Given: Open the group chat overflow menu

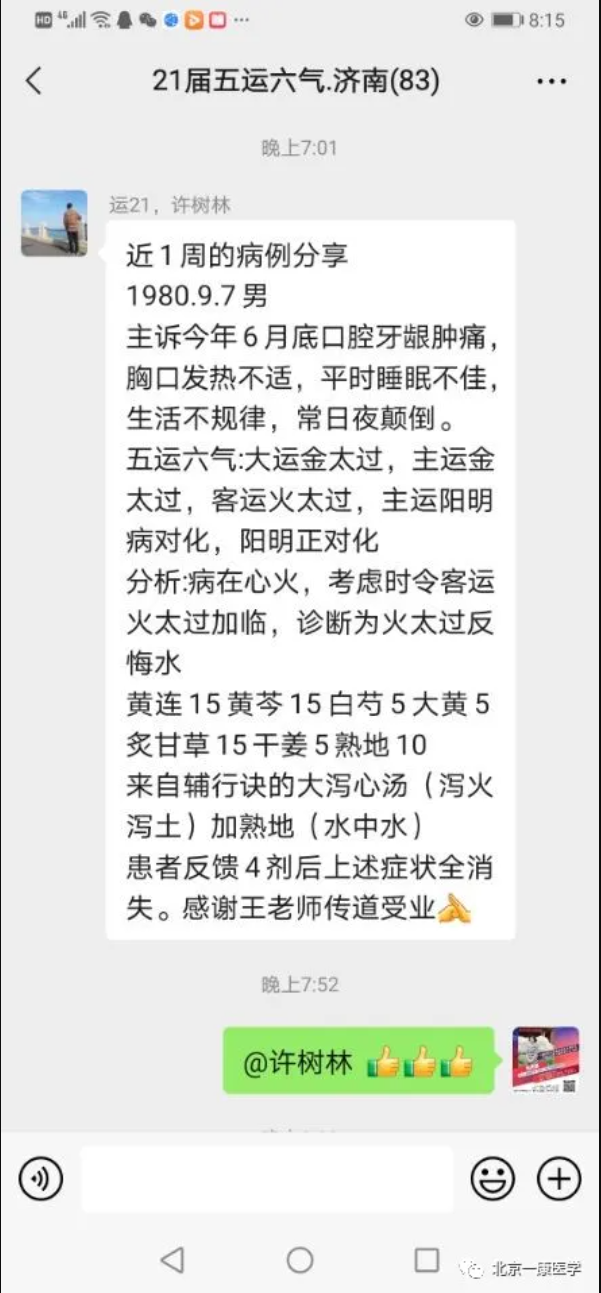Looking at the screenshot, I should (x=551, y=82).
